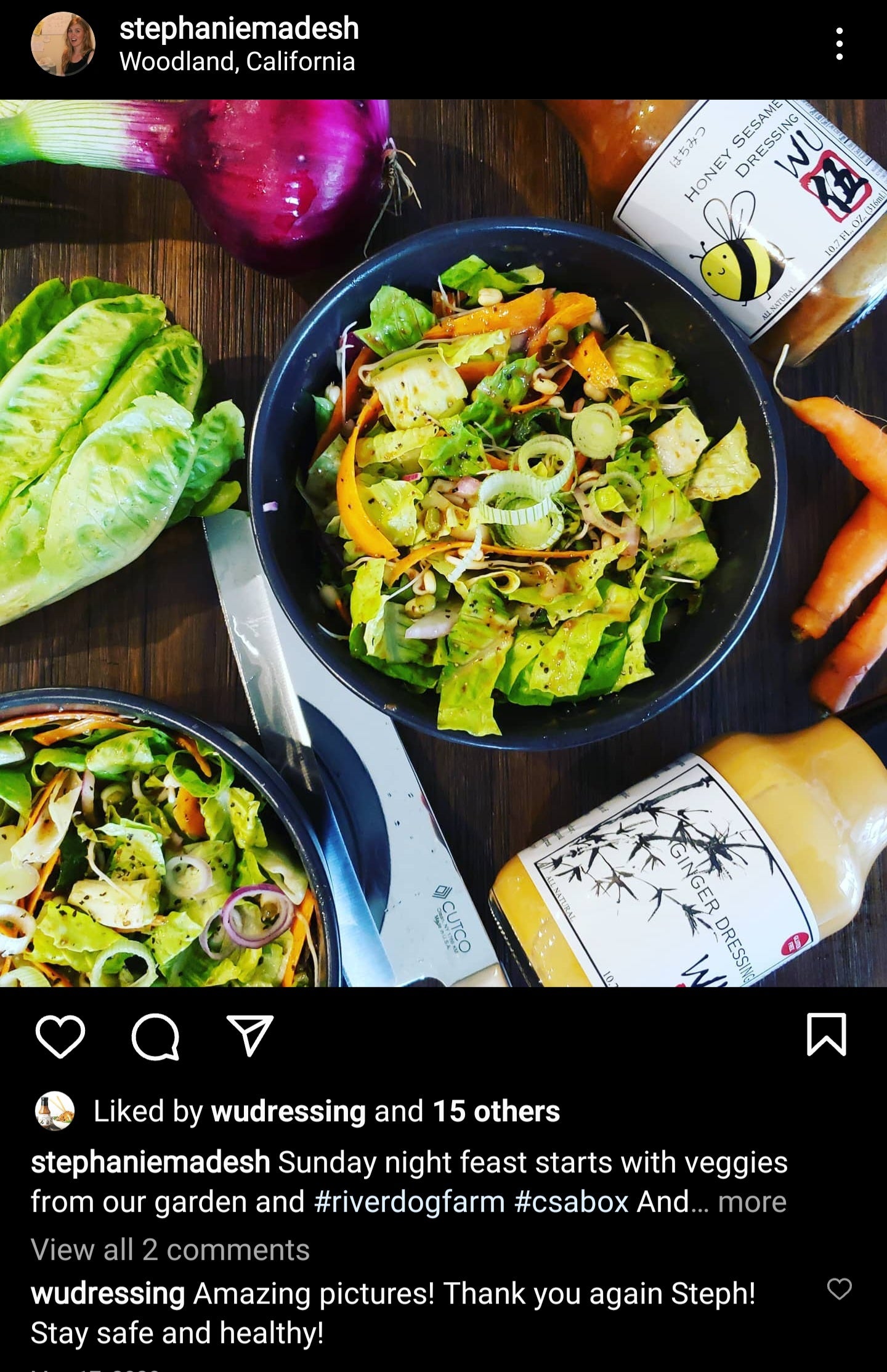Open stephaniemadesh's profile picture
Image resolution: width=887 pixels, height=1372 pixels.
click(63, 44)
